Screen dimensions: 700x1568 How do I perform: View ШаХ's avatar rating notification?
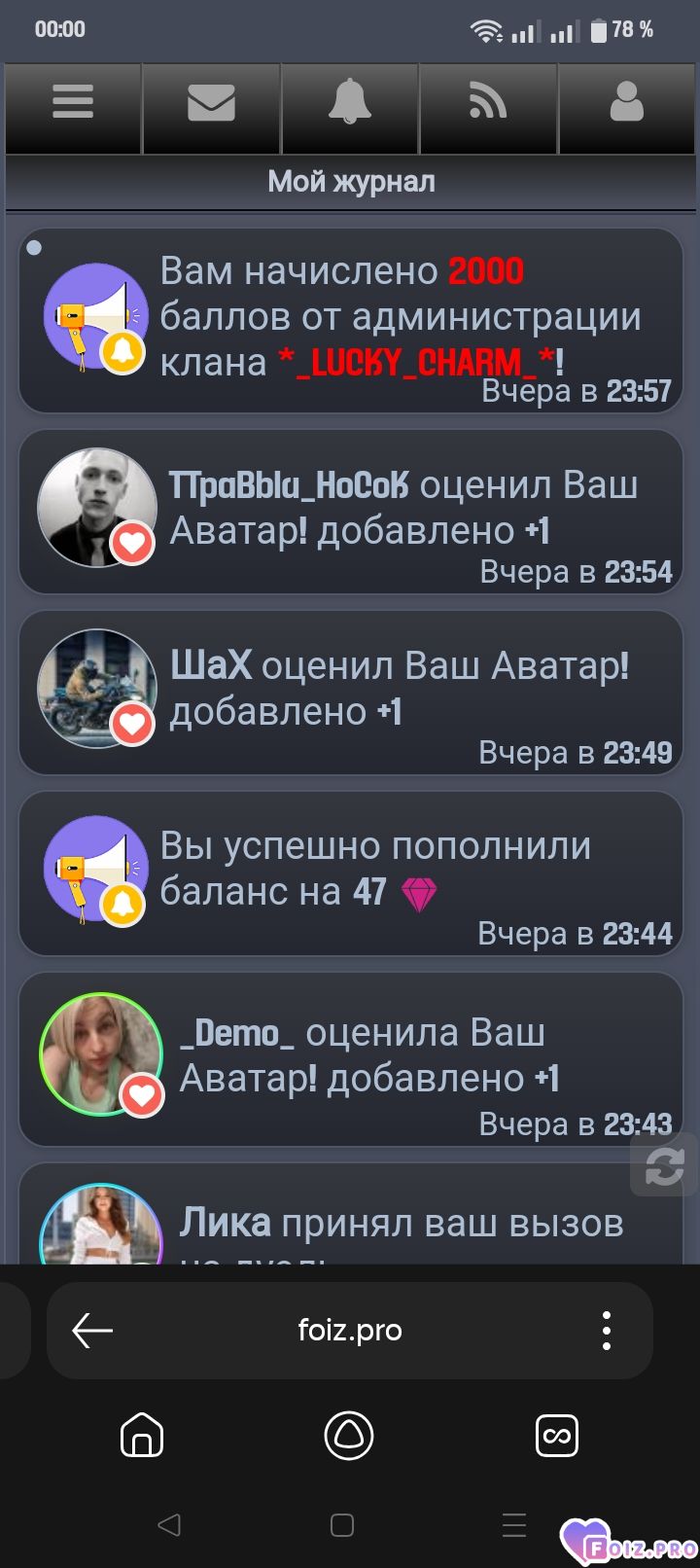(350, 693)
